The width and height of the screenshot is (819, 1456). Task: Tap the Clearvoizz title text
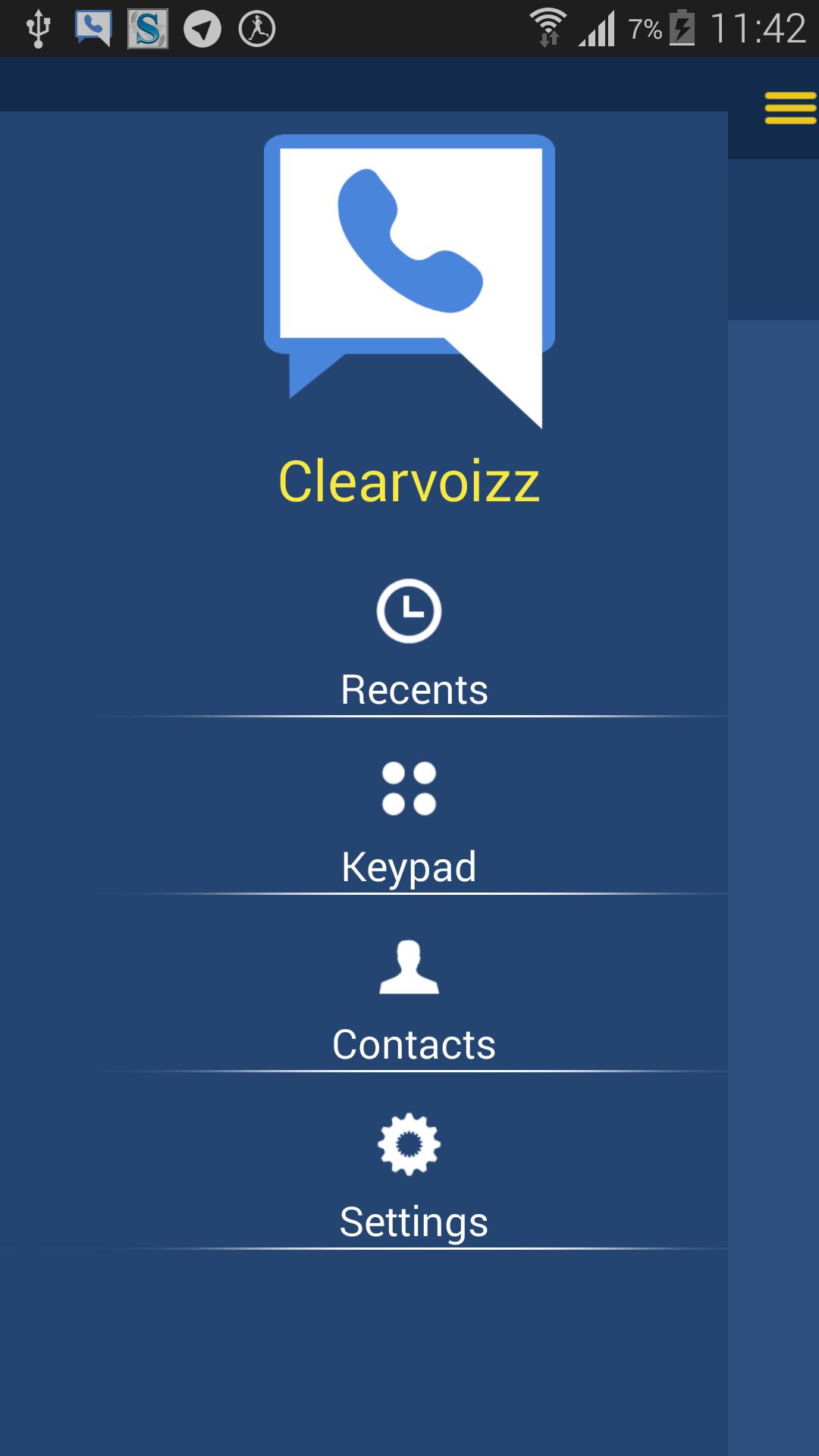(409, 479)
